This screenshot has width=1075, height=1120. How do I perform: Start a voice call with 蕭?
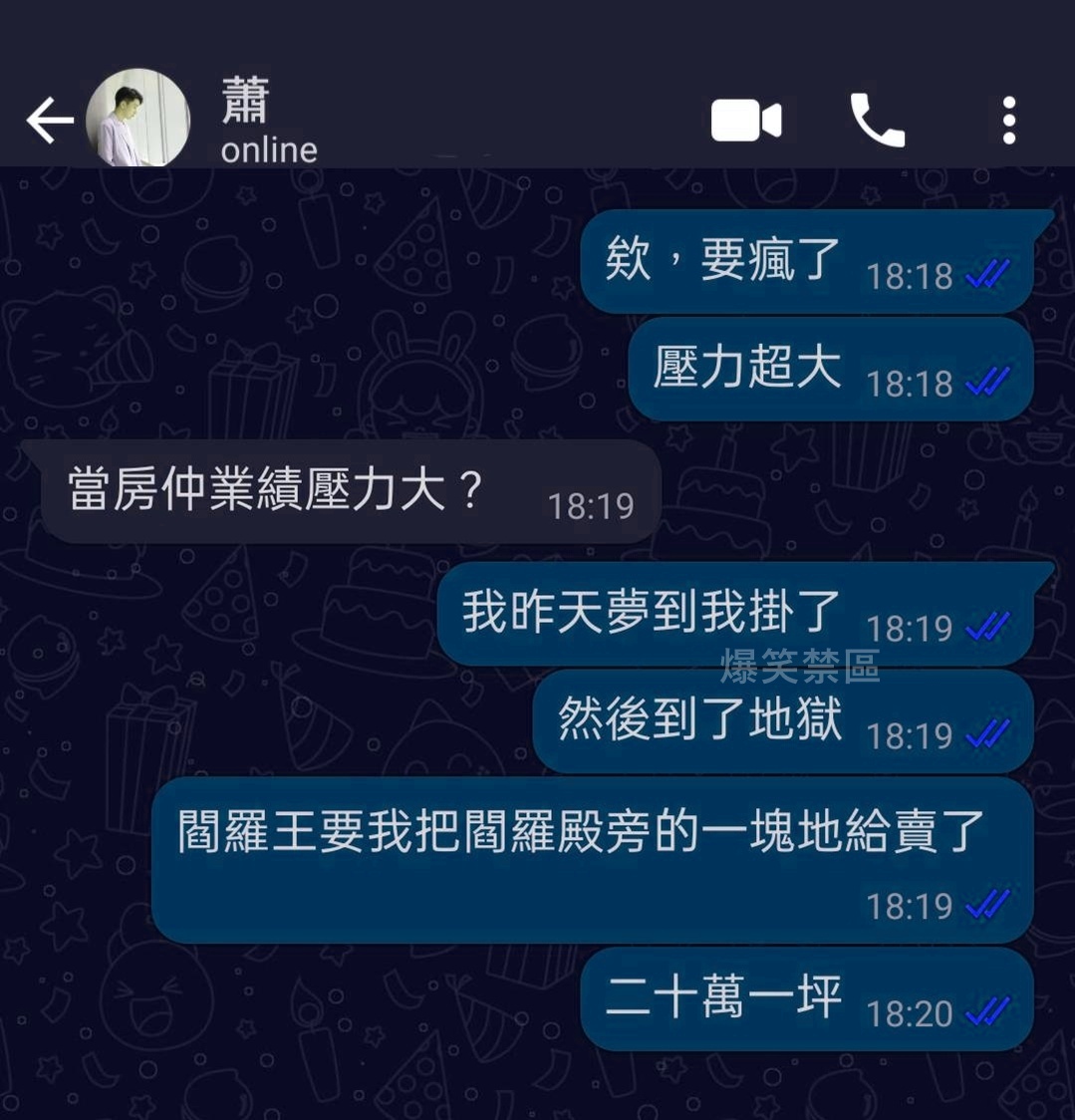877,122
